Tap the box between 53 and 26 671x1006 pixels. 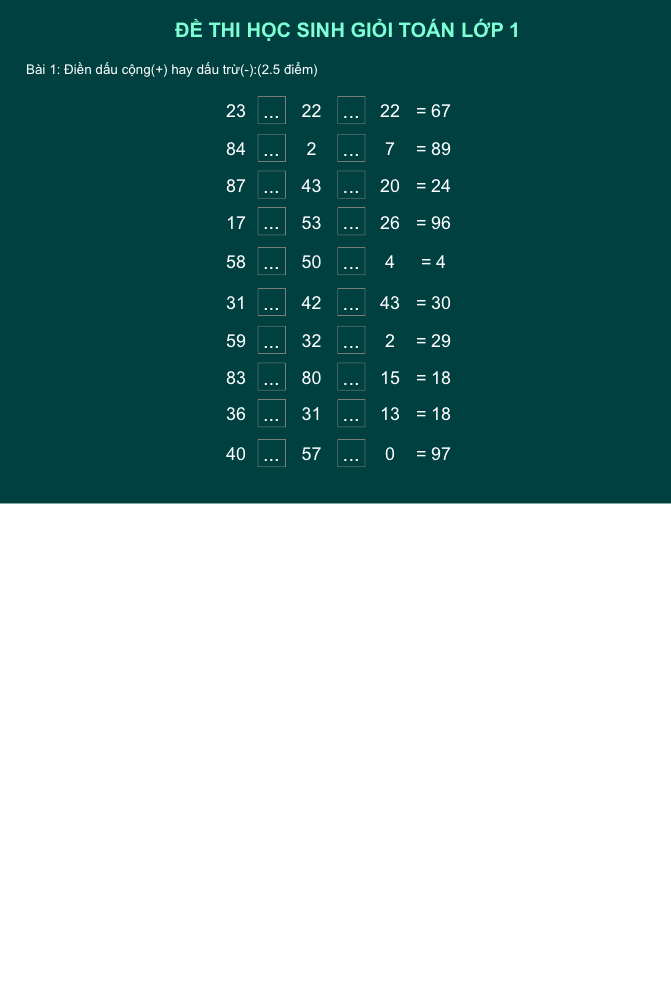pyautogui.click(x=351, y=222)
